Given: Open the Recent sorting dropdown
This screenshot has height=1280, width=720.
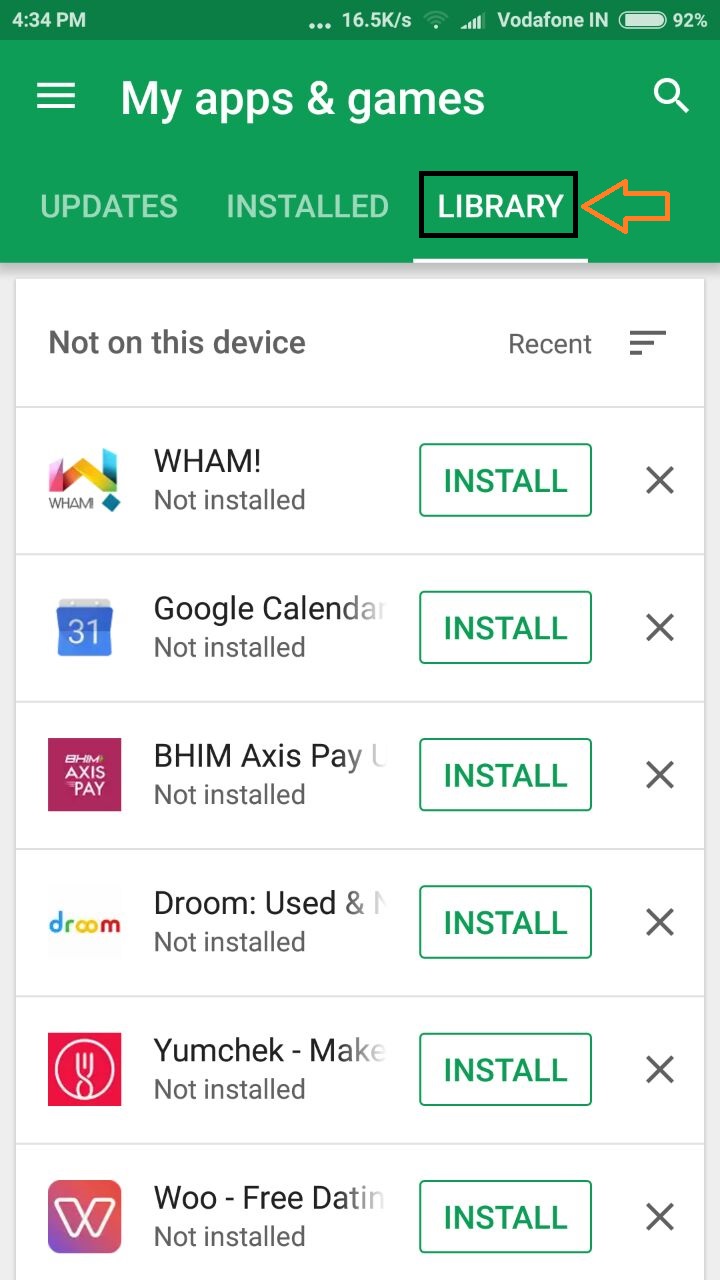Looking at the screenshot, I should pos(550,343).
